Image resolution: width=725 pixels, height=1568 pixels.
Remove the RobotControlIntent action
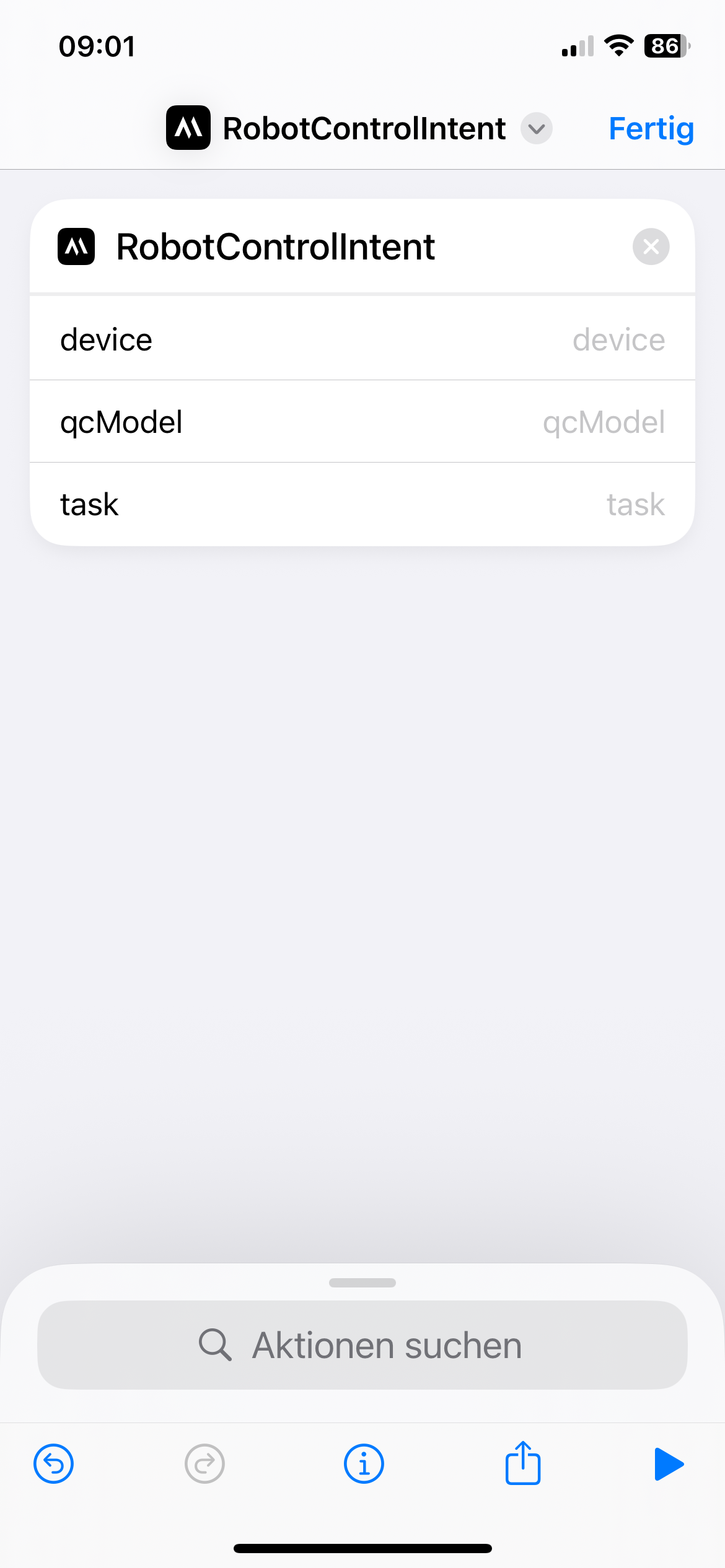point(651,246)
